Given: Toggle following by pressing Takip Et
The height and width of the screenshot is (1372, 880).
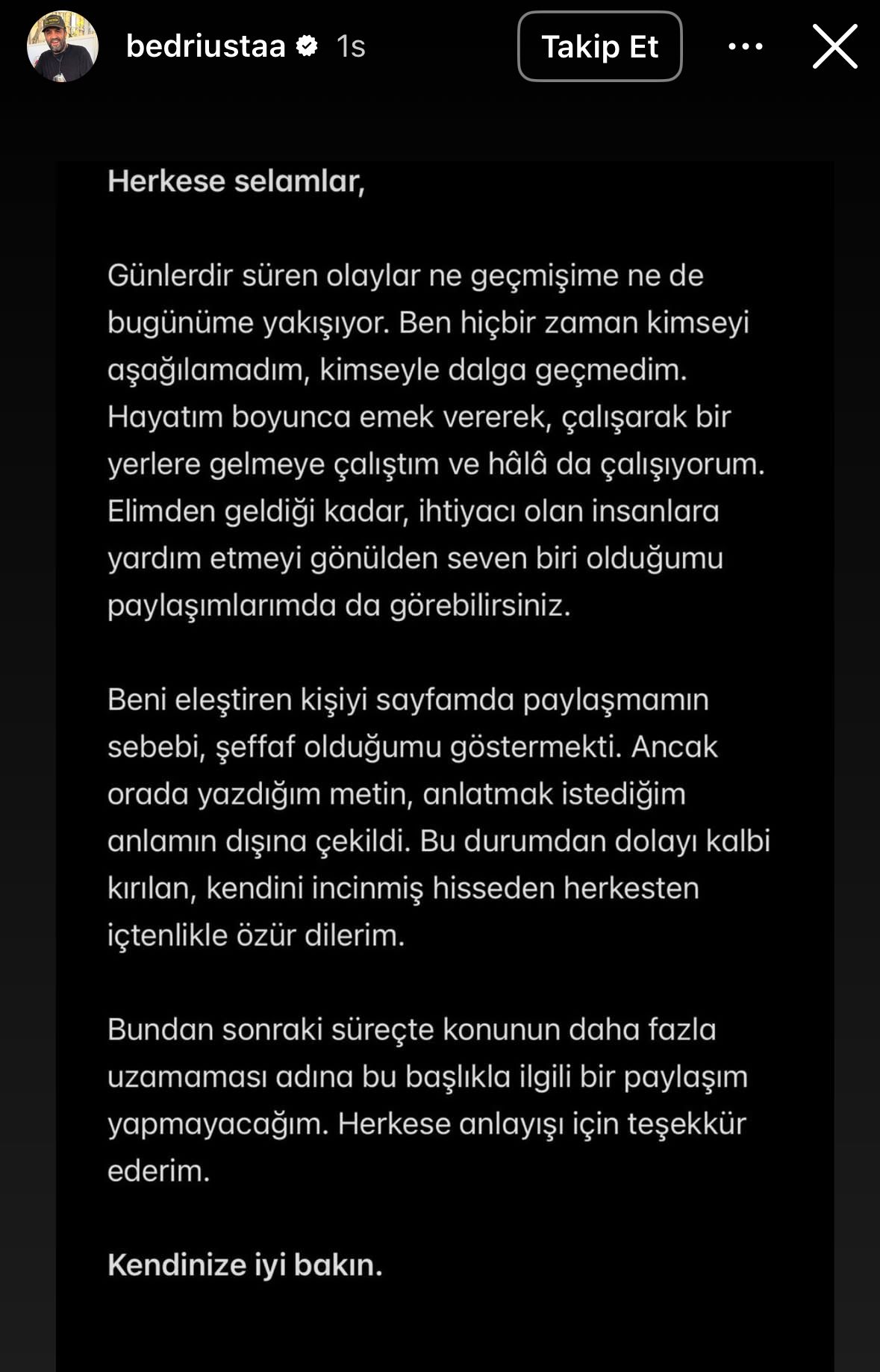Looking at the screenshot, I should pos(599,47).
